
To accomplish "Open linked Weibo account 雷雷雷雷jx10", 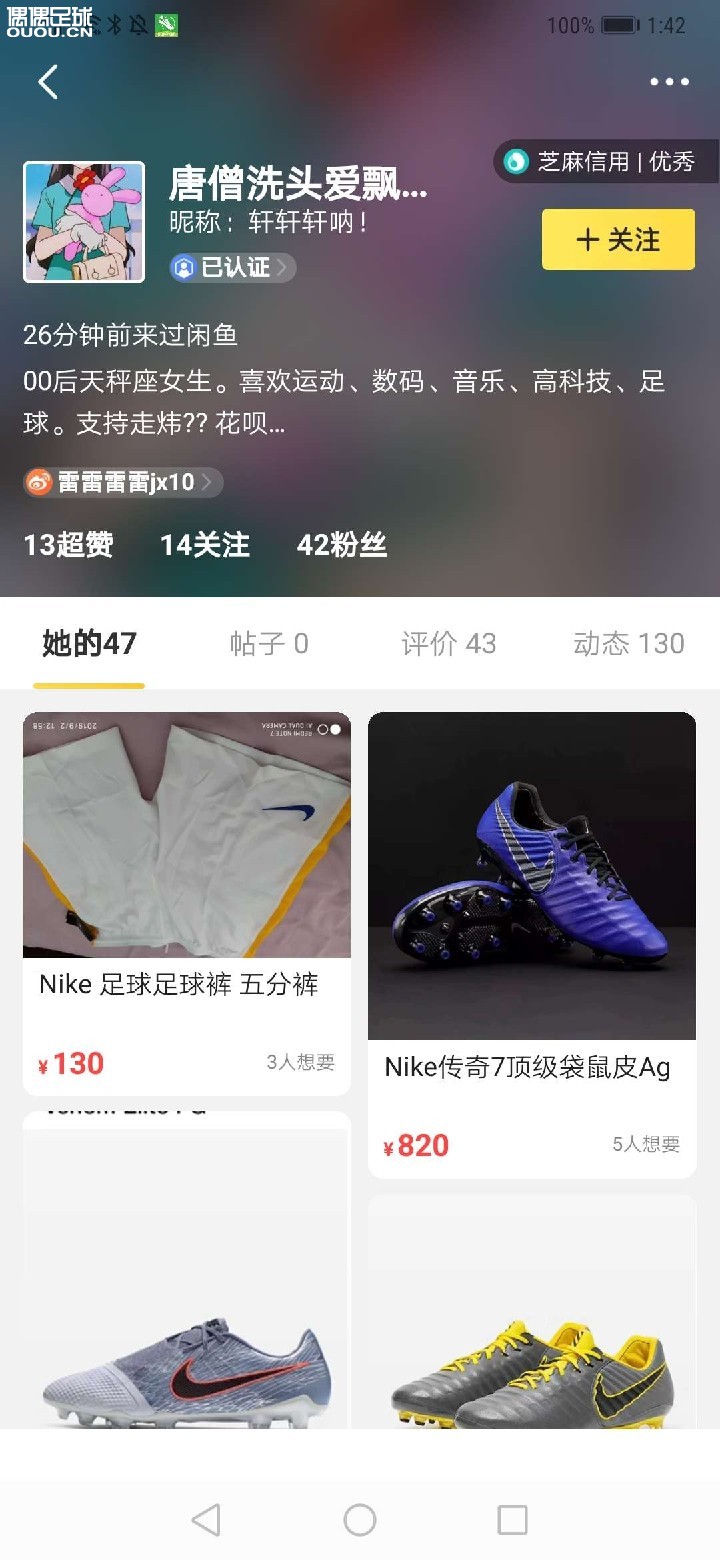I will [123, 483].
